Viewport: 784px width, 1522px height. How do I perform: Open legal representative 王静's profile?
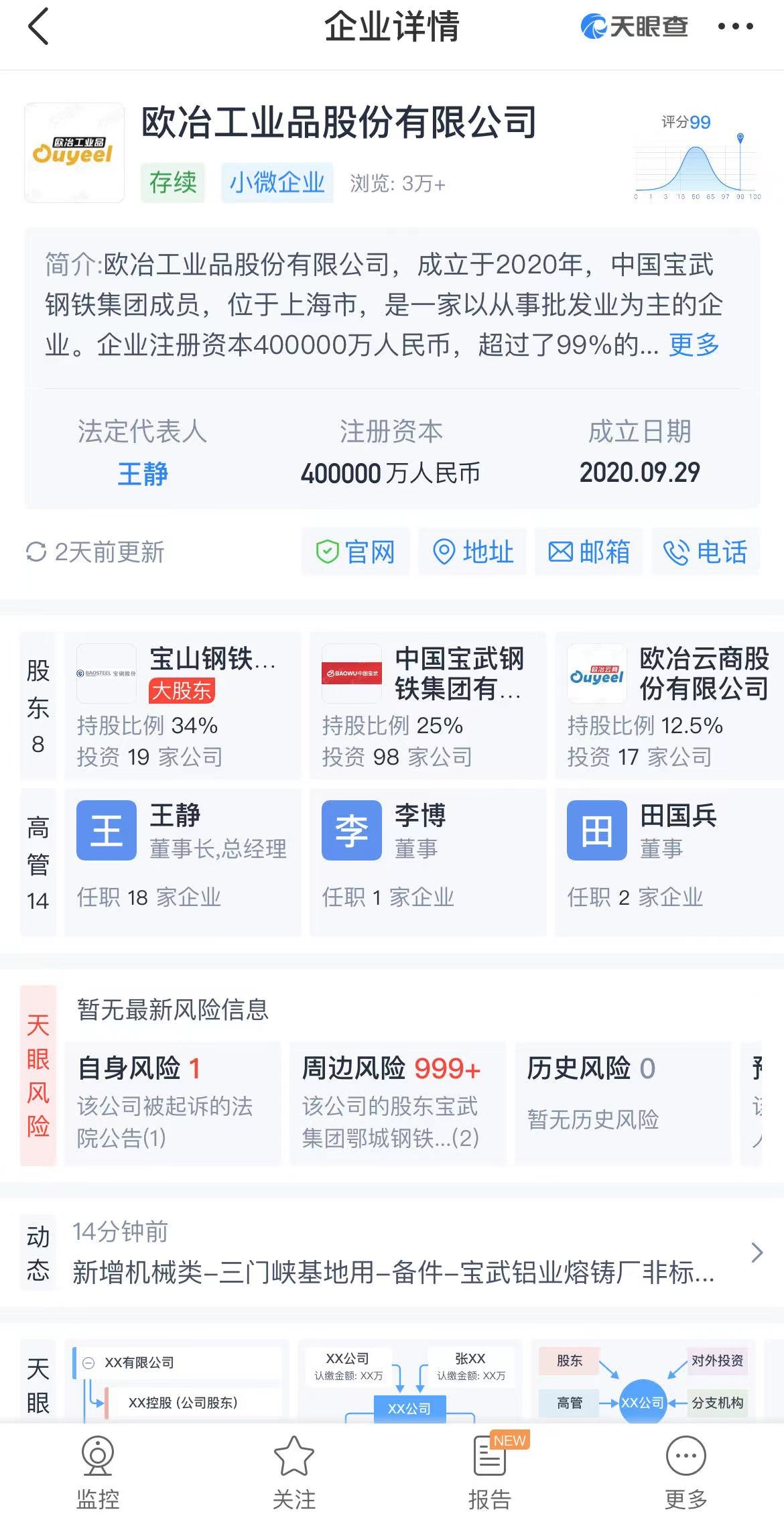[x=142, y=473]
